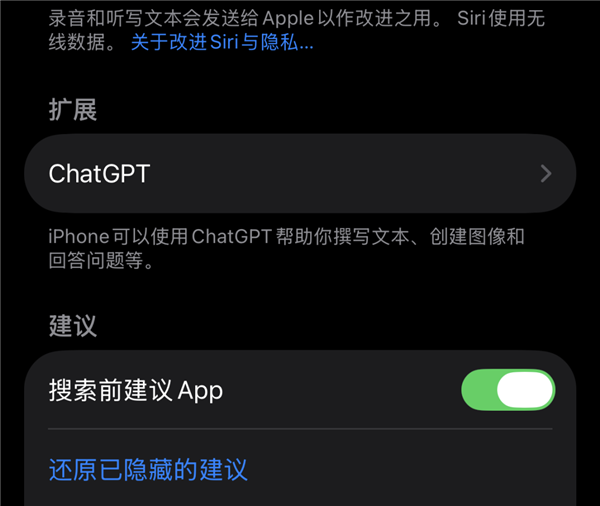Turn off 搜索前建议App switch

[508, 389]
